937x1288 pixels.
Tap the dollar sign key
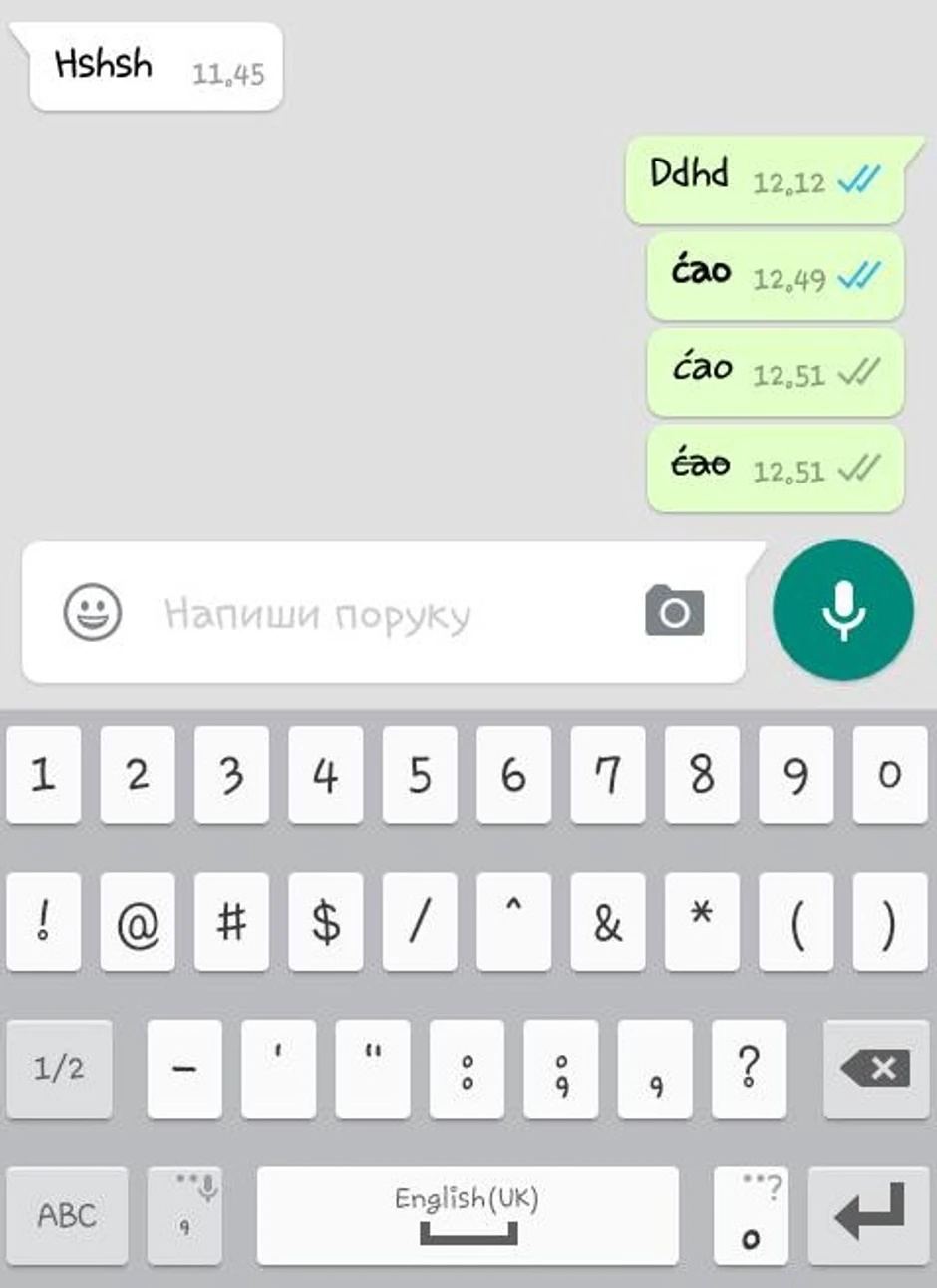(x=326, y=922)
